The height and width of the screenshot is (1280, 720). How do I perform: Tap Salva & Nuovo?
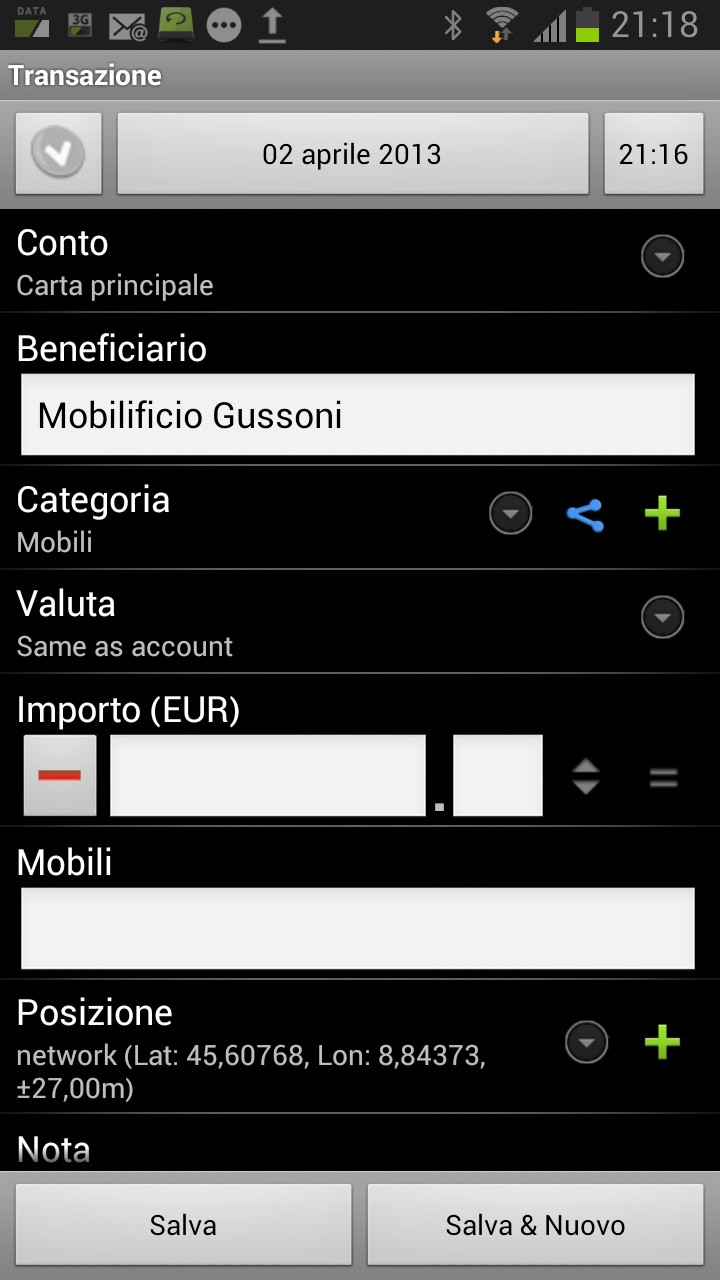click(536, 1225)
